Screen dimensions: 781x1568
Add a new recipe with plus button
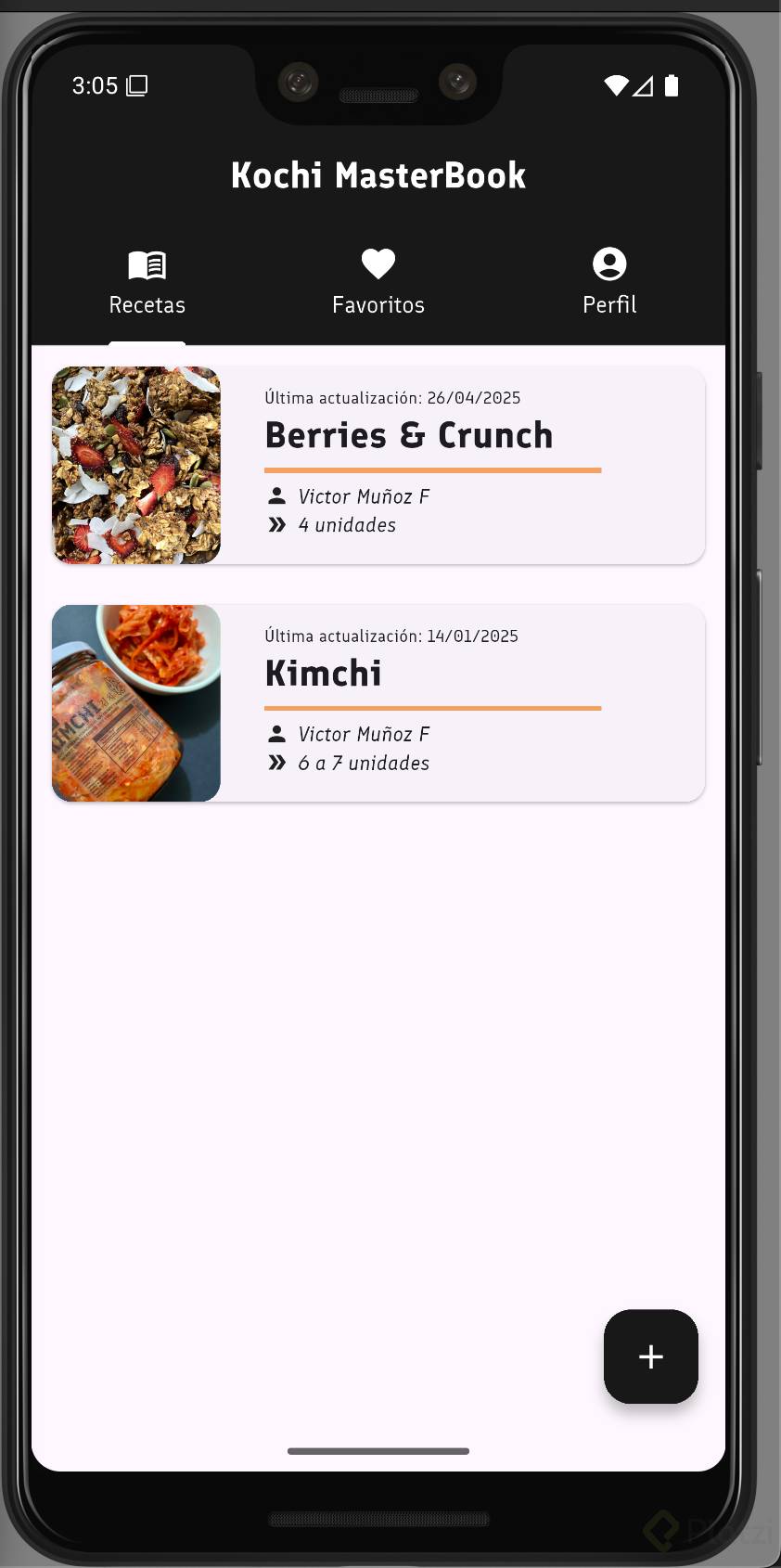pyautogui.click(x=650, y=1356)
